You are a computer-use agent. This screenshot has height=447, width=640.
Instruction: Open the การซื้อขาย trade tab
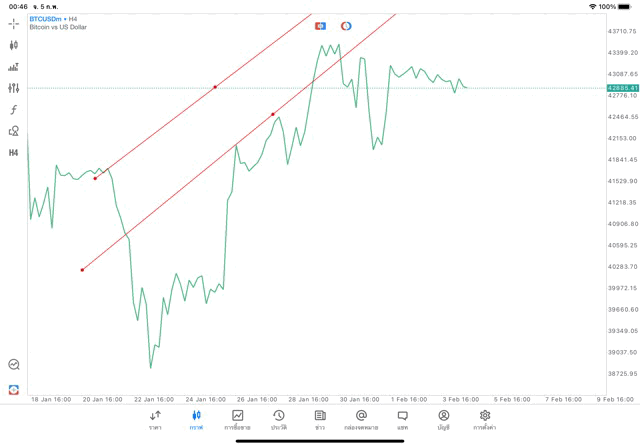point(237,419)
